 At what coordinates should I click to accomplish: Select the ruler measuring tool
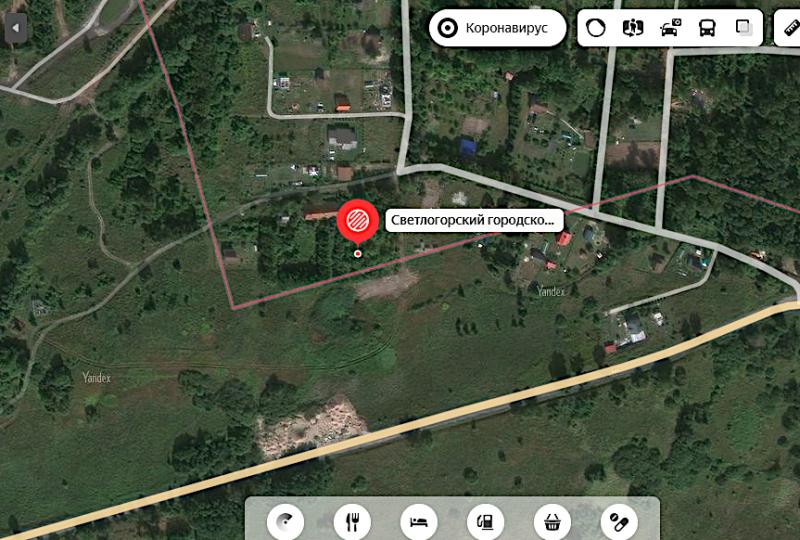789,28
